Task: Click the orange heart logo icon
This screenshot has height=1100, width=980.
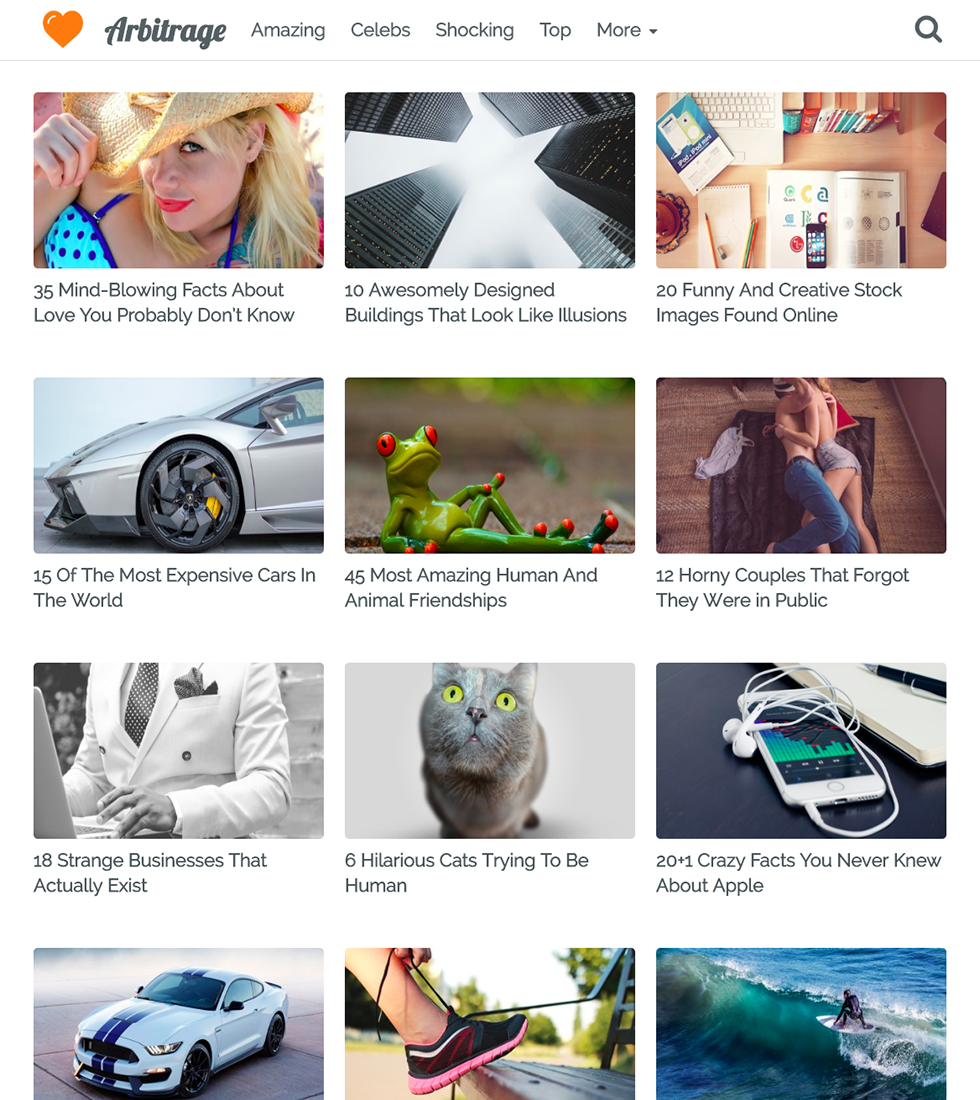Action: click(x=63, y=29)
